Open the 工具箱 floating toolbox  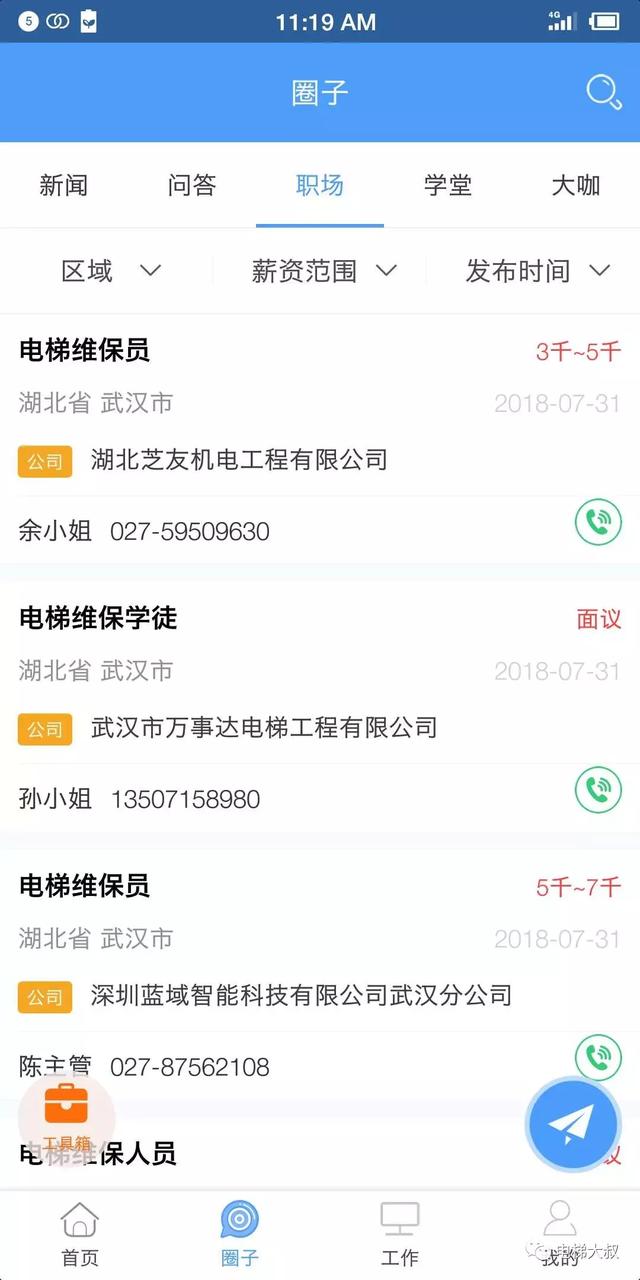click(x=67, y=1117)
